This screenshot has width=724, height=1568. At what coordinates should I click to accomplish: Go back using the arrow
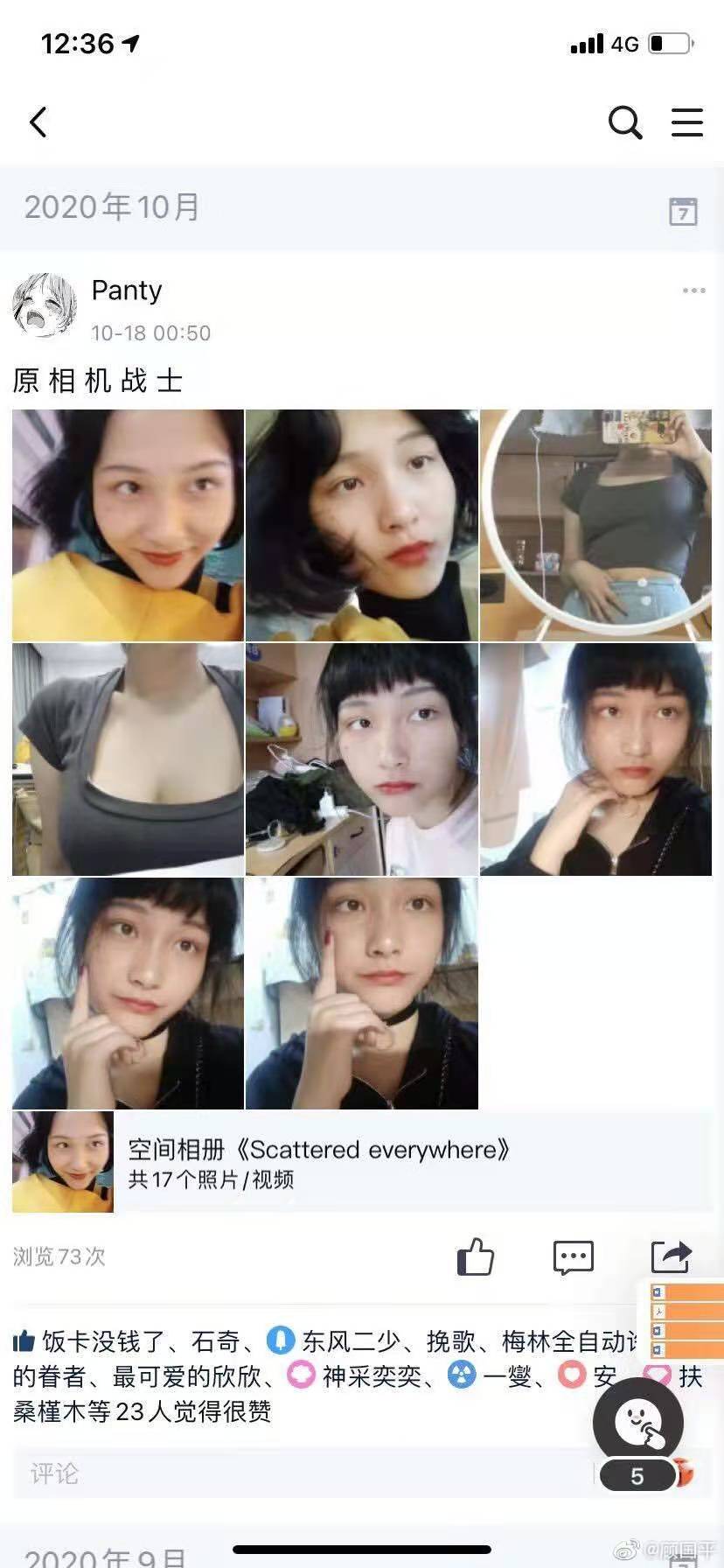[x=38, y=122]
